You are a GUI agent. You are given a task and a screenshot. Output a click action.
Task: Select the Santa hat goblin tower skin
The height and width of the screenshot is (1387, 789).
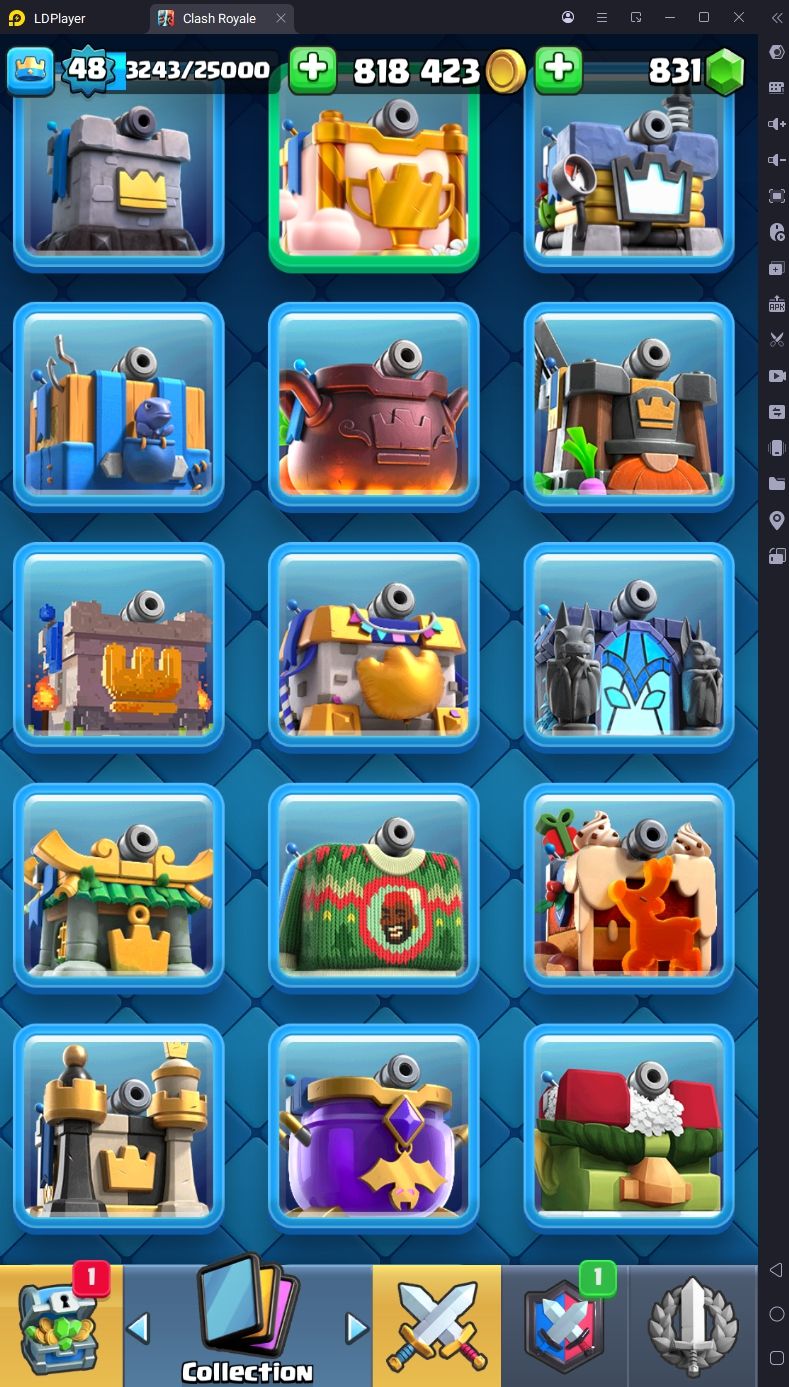[x=628, y=1128]
